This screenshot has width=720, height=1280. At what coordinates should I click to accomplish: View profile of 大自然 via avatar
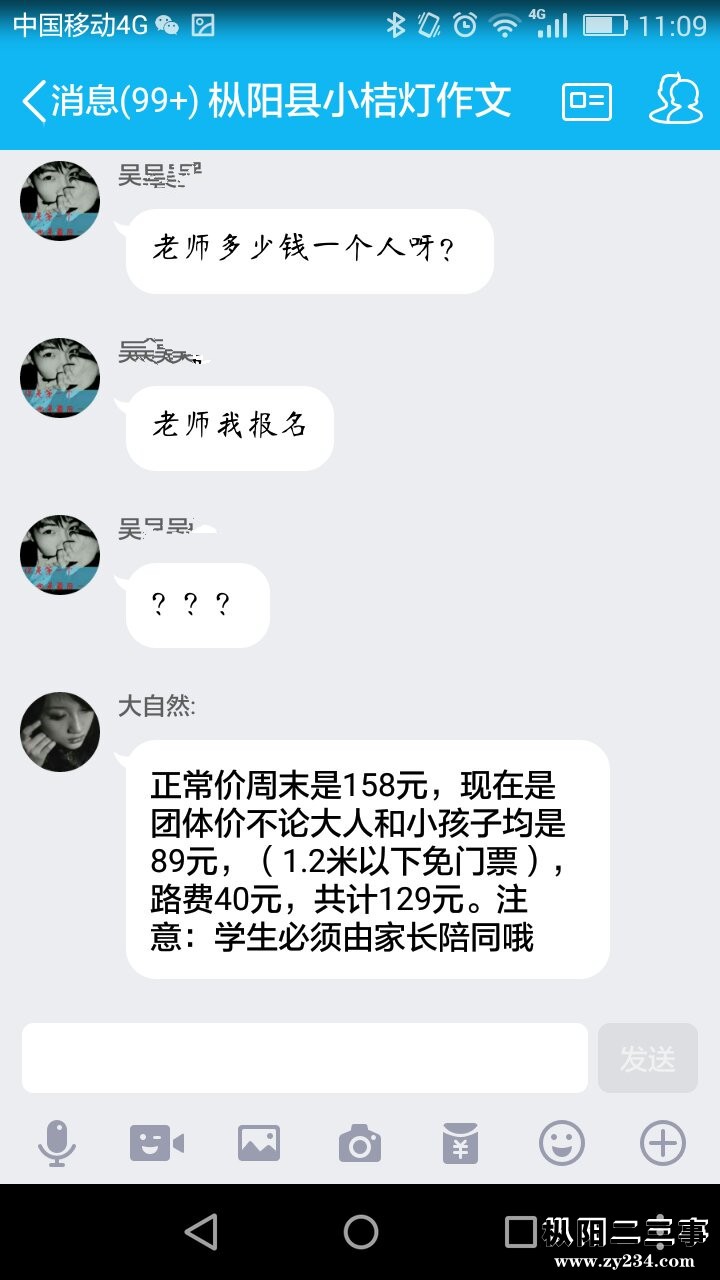[60, 731]
